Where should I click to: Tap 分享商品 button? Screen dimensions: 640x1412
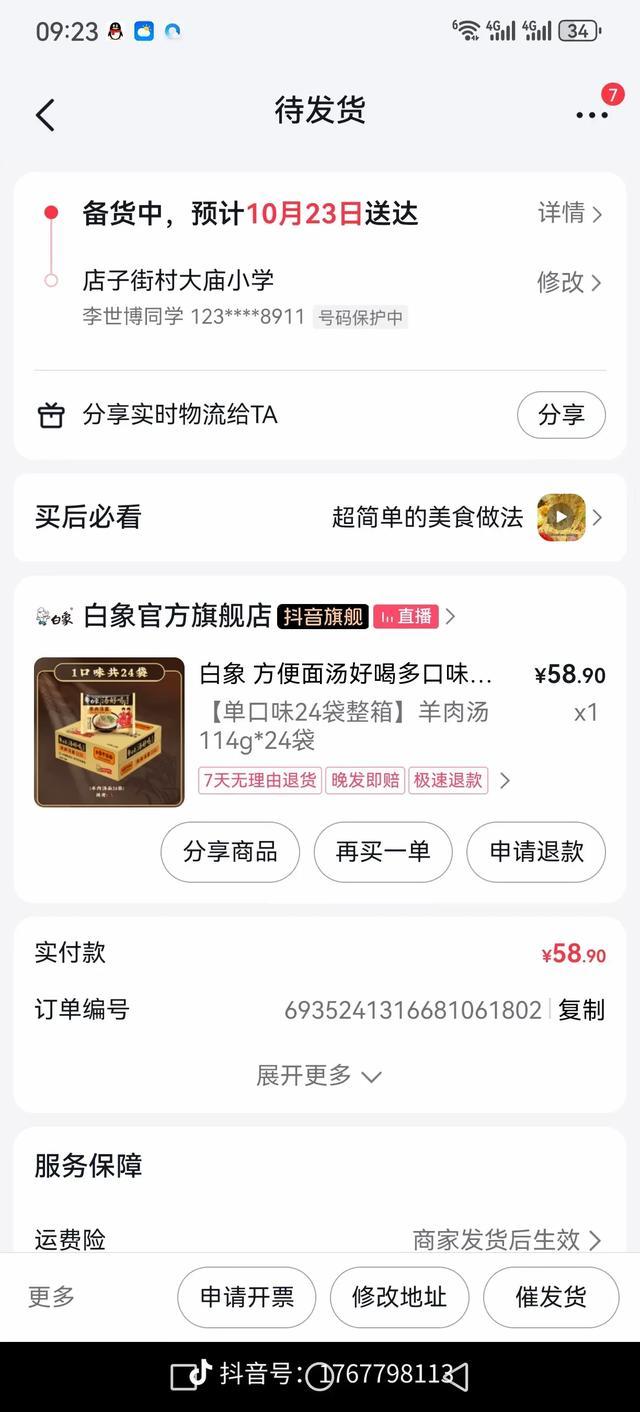point(230,852)
